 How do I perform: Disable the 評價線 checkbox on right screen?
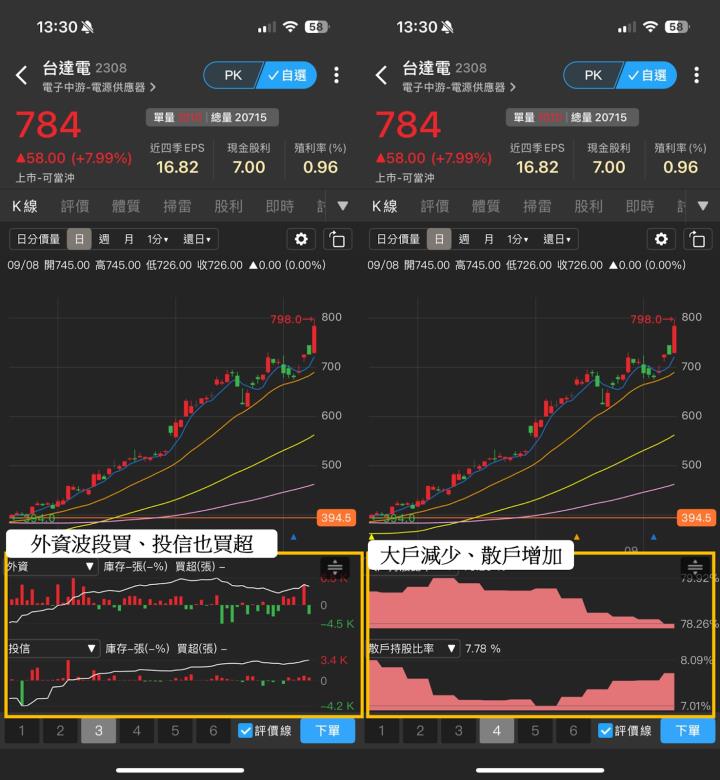click(x=605, y=731)
